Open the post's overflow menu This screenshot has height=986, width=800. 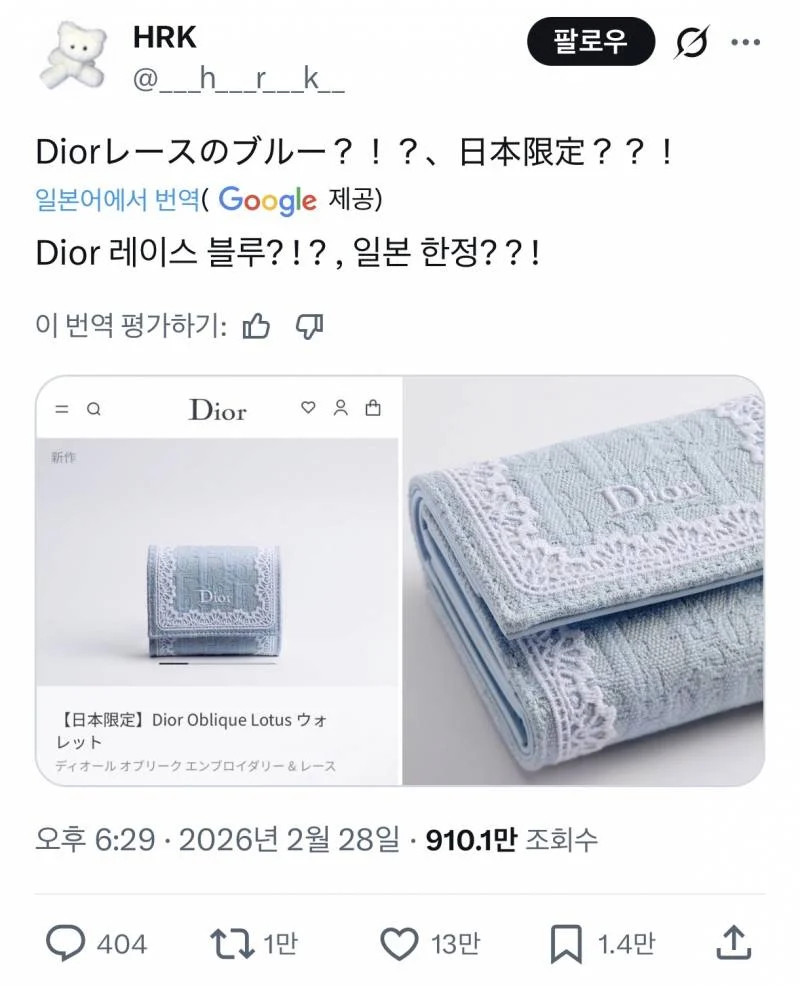746,42
